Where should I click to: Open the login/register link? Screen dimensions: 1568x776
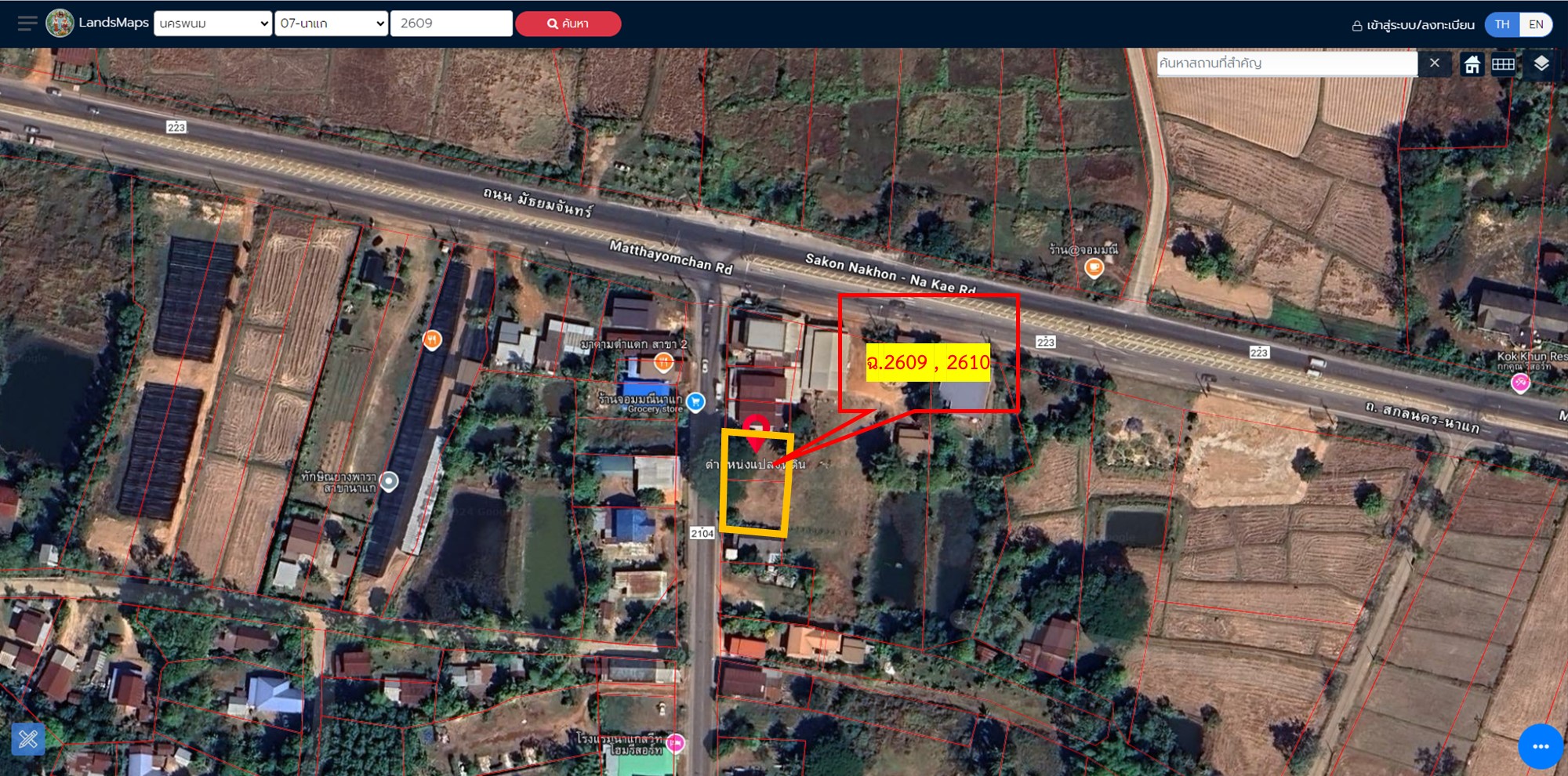point(1413,25)
